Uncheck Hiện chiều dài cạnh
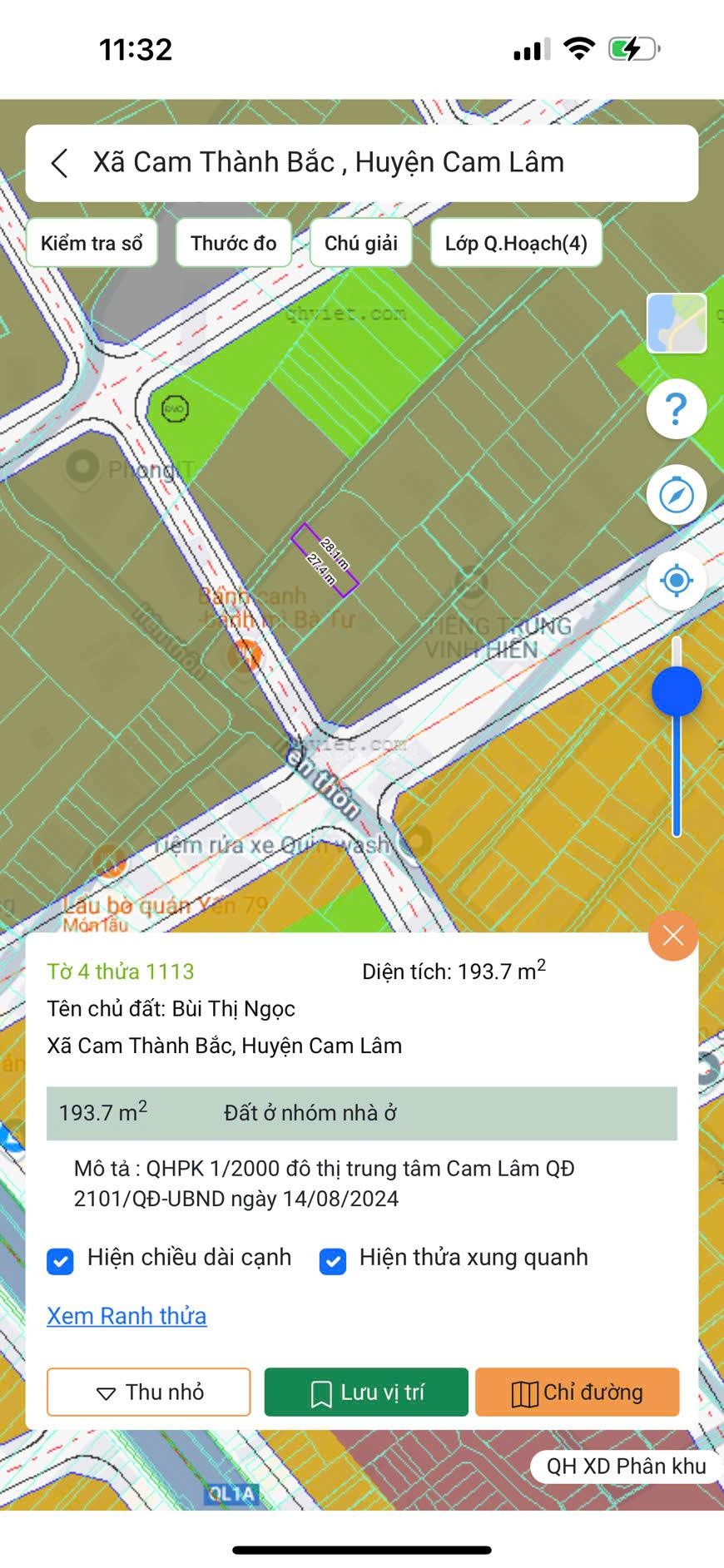 [60, 1261]
